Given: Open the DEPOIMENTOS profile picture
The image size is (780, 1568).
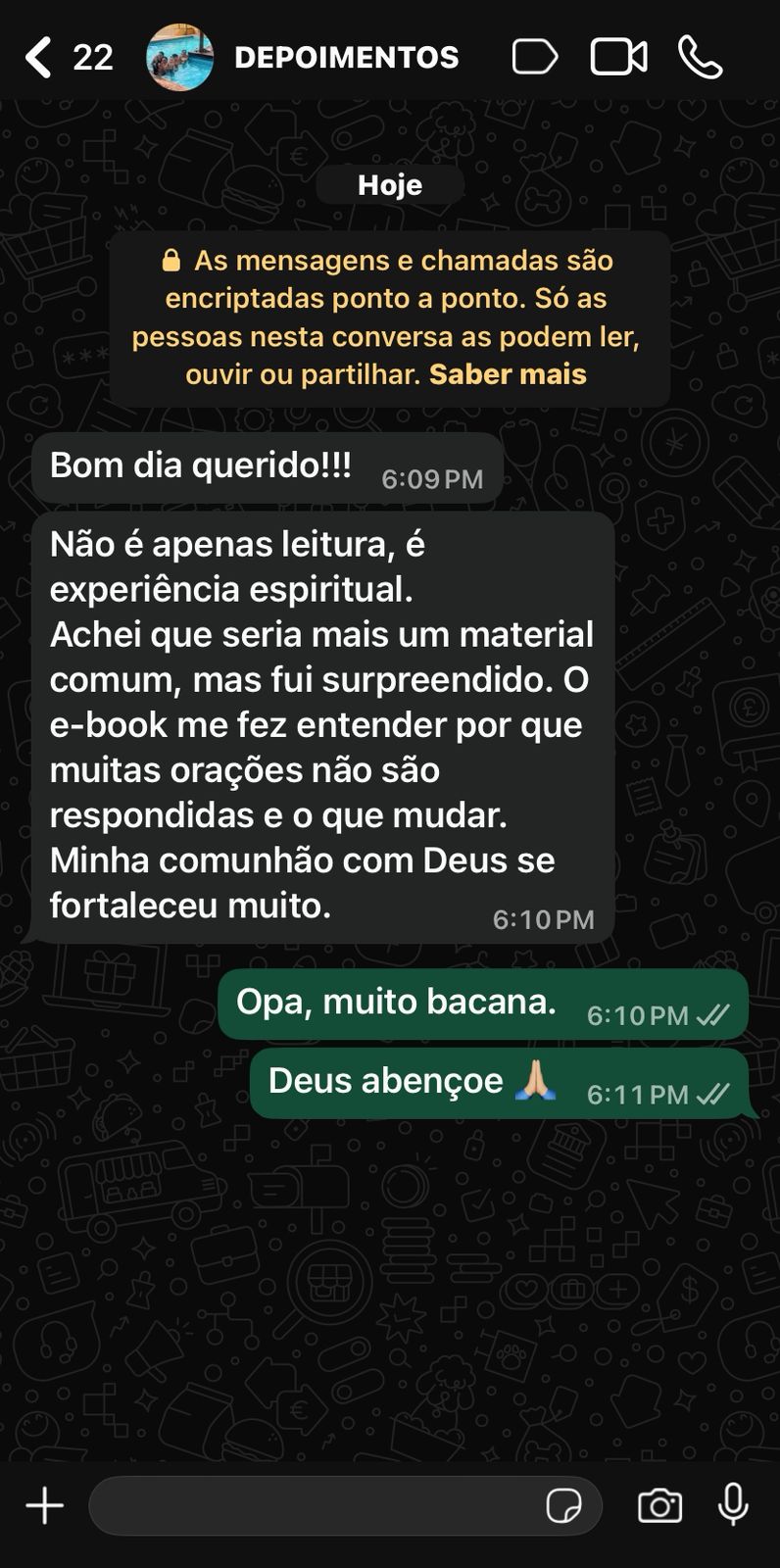Looking at the screenshot, I should pos(180,57).
